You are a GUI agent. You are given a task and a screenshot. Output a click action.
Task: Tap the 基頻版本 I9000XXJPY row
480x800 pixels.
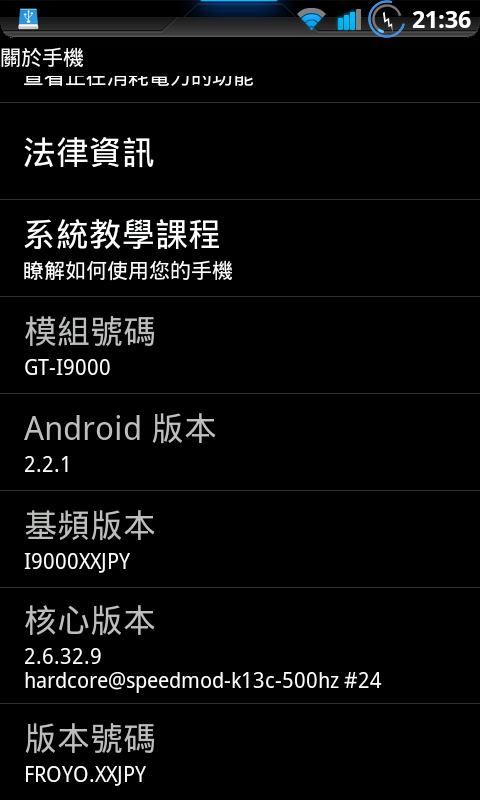(x=240, y=539)
